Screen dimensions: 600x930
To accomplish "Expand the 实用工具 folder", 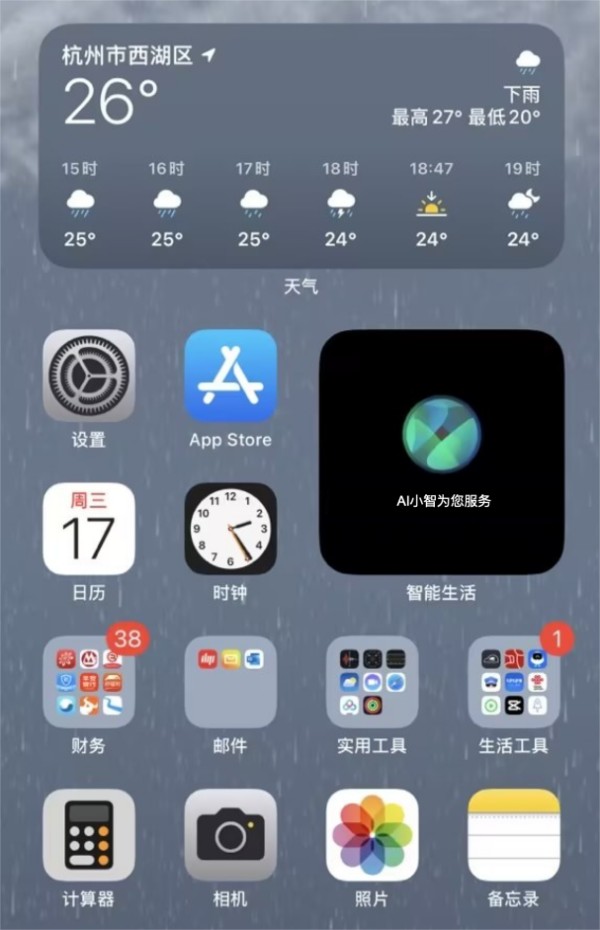I will [x=372, y=682].
